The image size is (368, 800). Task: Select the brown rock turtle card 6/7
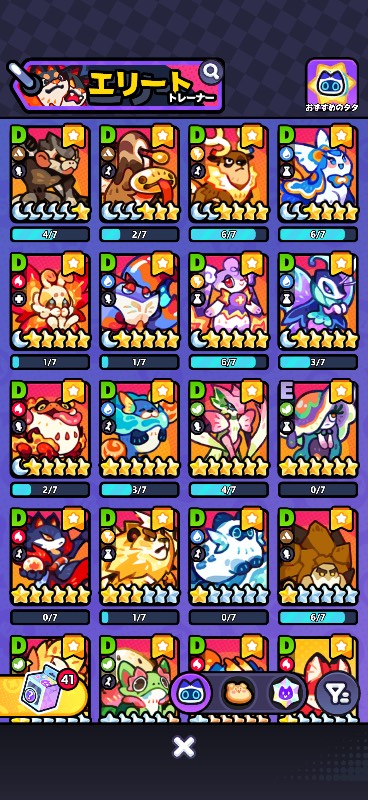(318, 556)
